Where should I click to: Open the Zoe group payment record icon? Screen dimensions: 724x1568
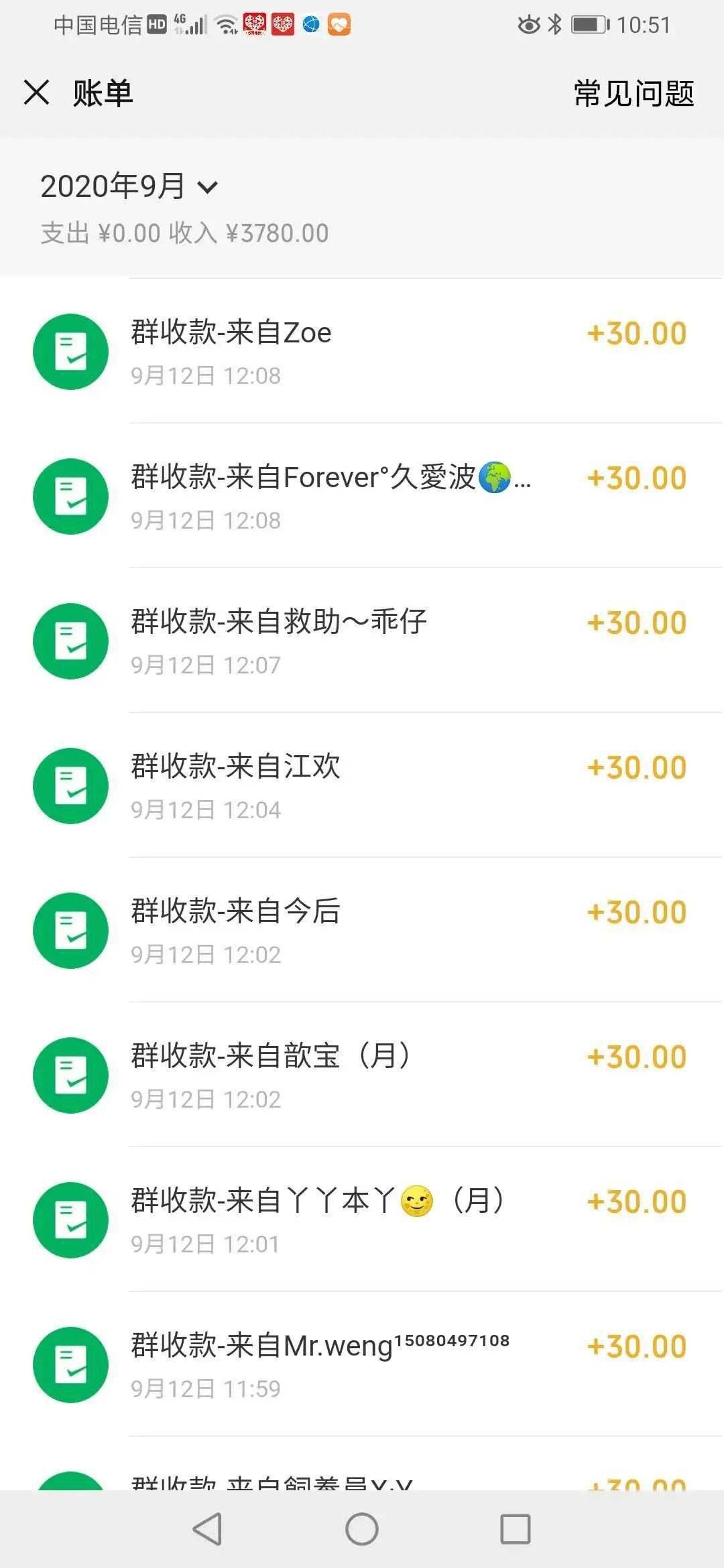click(x=70, y=351)
